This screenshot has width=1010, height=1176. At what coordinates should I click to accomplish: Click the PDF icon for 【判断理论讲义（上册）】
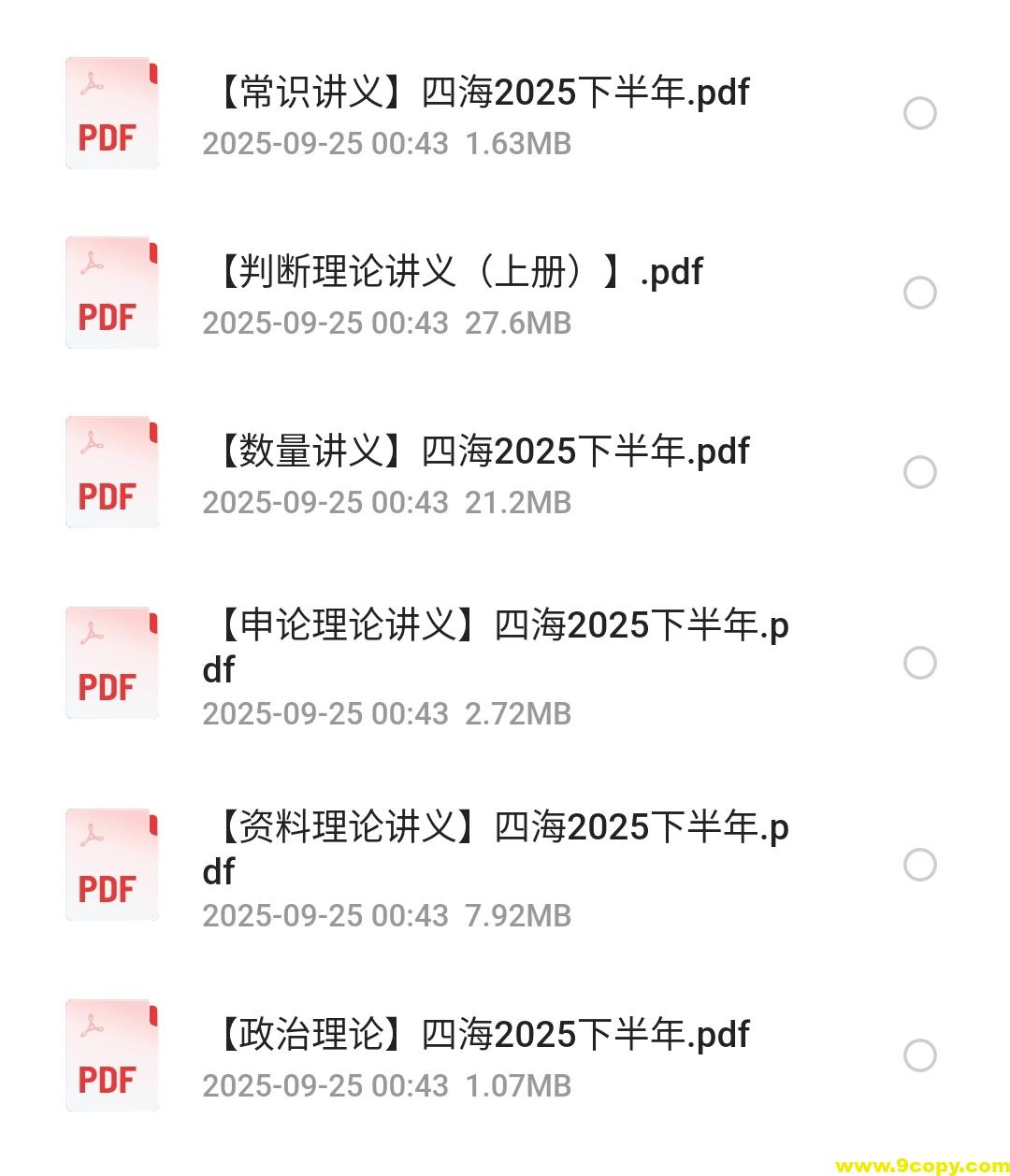click(x=111, y=292)
